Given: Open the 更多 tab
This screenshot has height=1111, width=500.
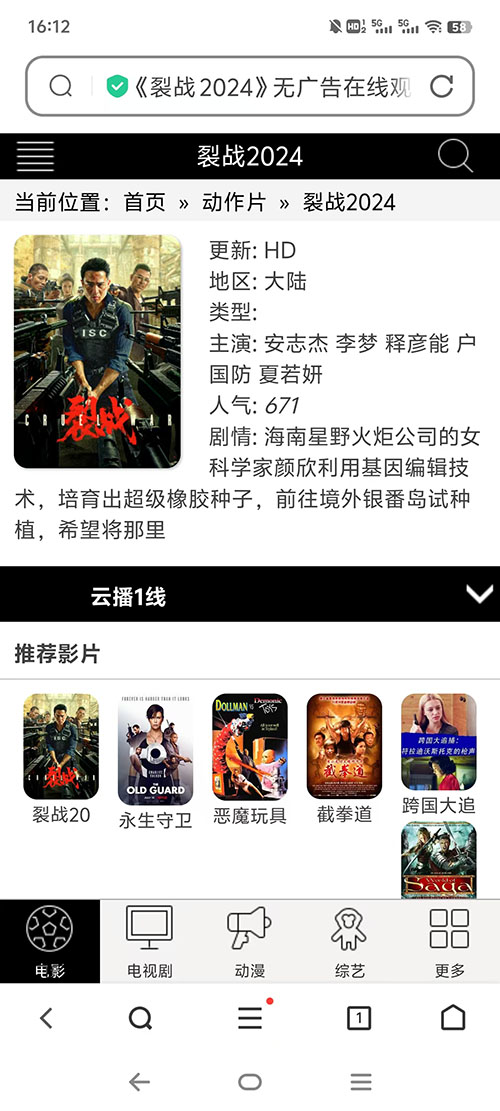Looking at the screenshot, I should (x=450, y=941).
